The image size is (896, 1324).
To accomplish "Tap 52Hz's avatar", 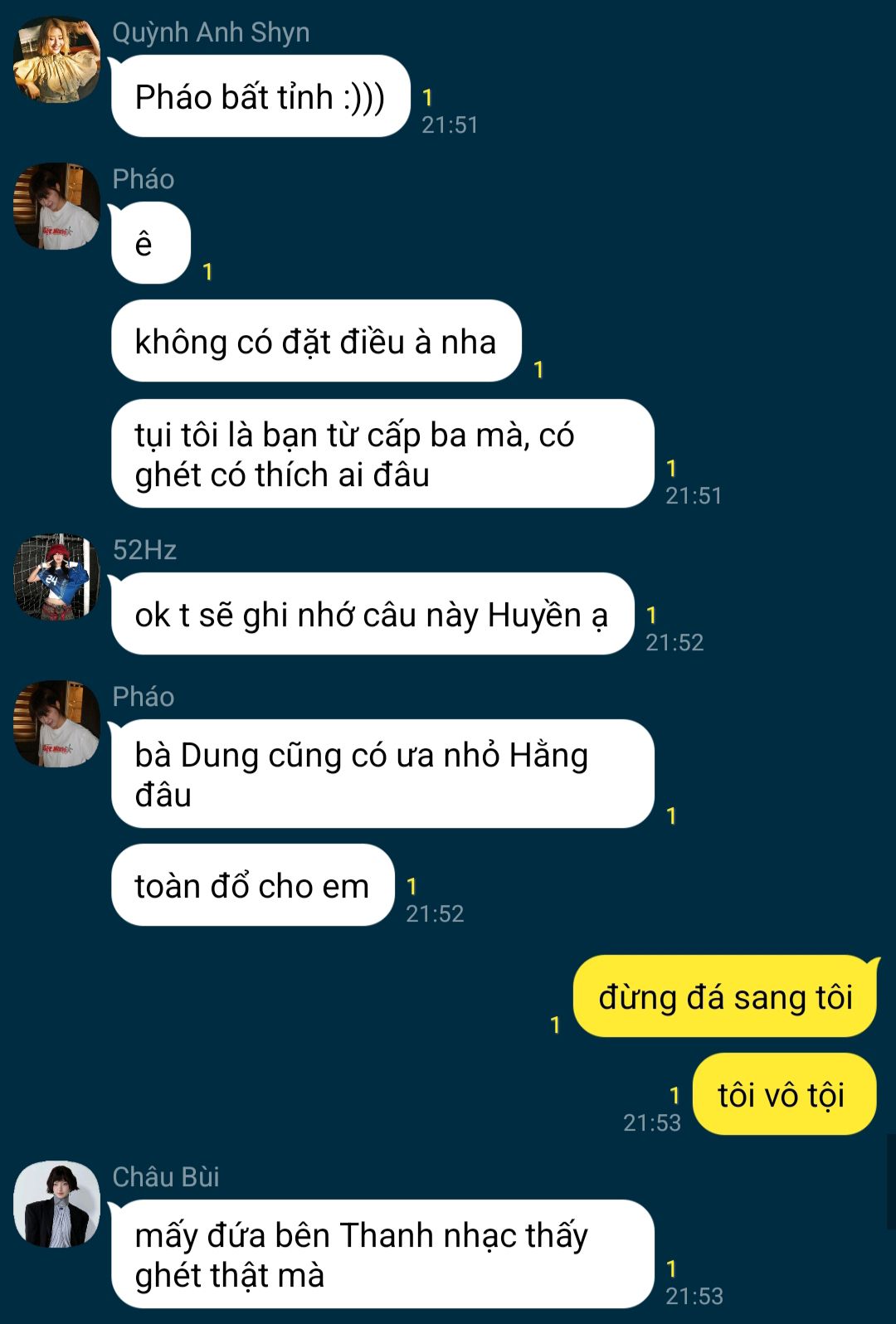I will [x=56, y=577].
